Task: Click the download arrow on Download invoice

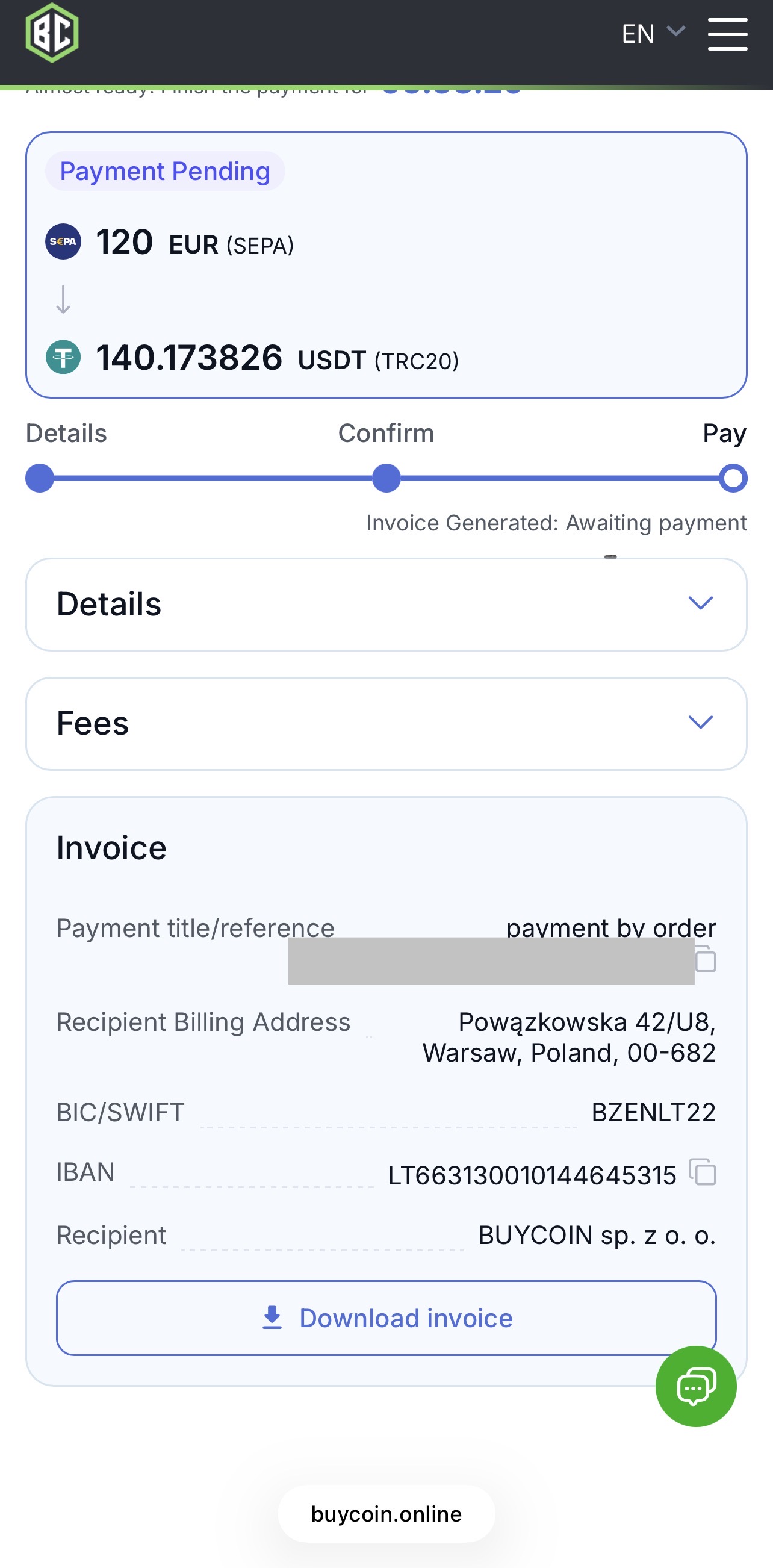Action: (x=273, y=1319)
